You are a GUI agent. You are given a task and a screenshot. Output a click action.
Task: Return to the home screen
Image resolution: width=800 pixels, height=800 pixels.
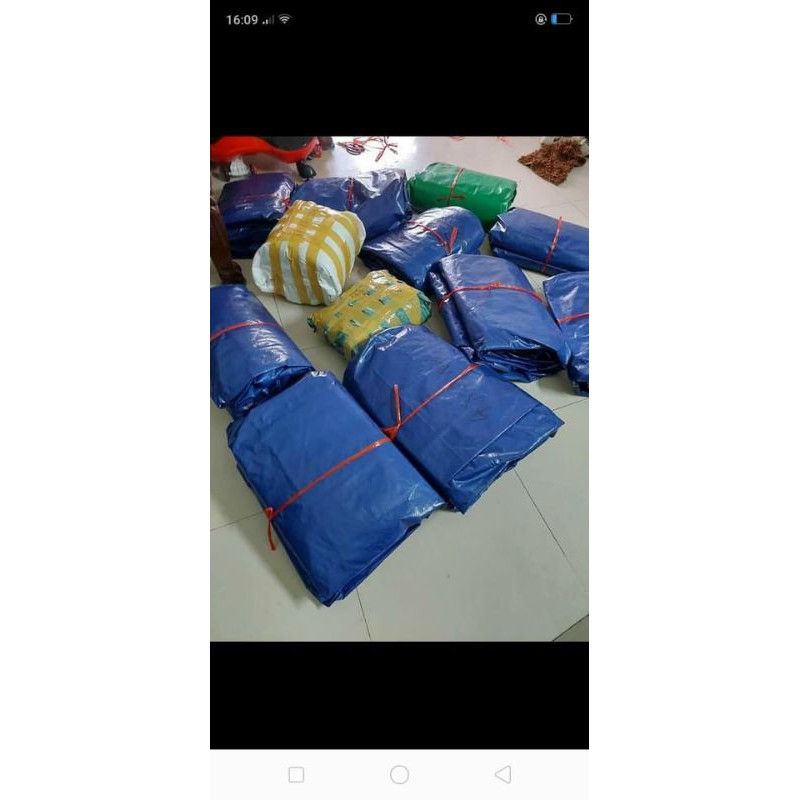[399, 774]
